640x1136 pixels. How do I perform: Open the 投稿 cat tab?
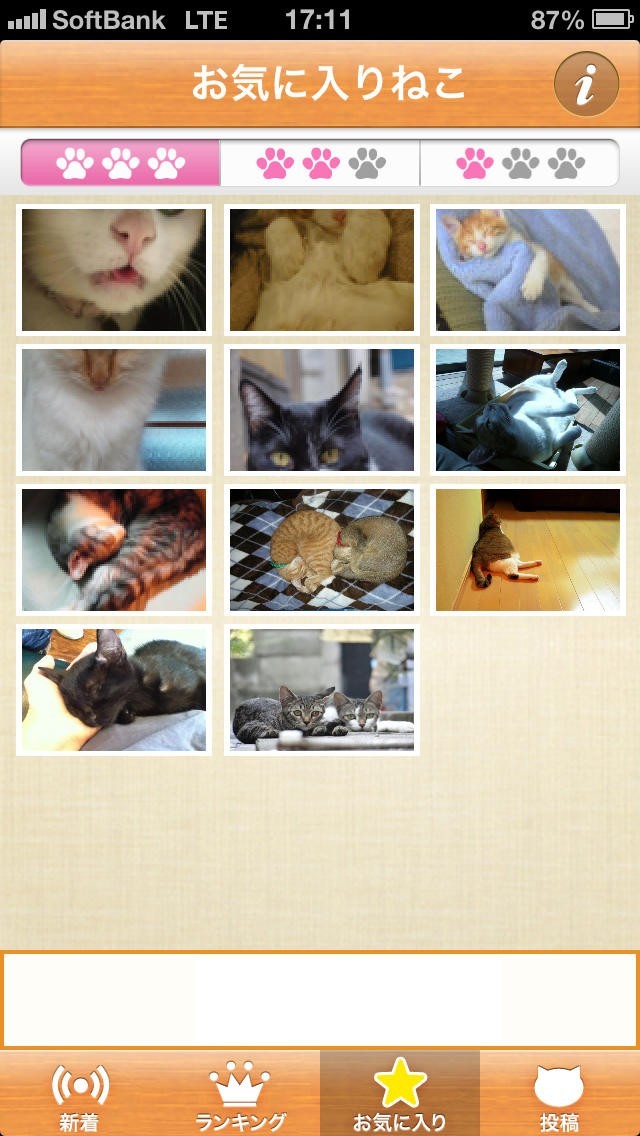coord(559,1094)
